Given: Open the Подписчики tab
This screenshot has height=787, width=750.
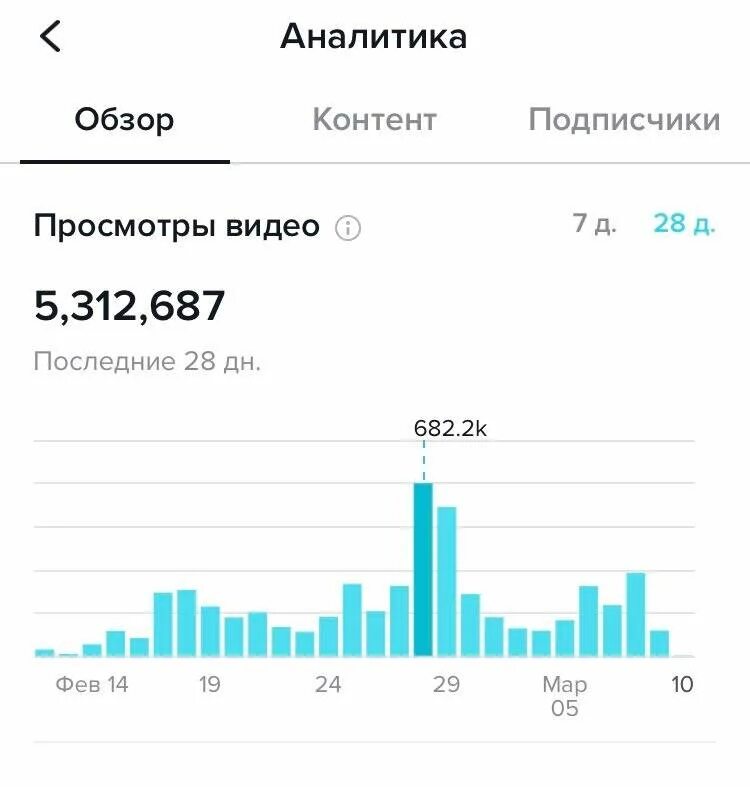Looking at the screenshot, I should 624,120.
